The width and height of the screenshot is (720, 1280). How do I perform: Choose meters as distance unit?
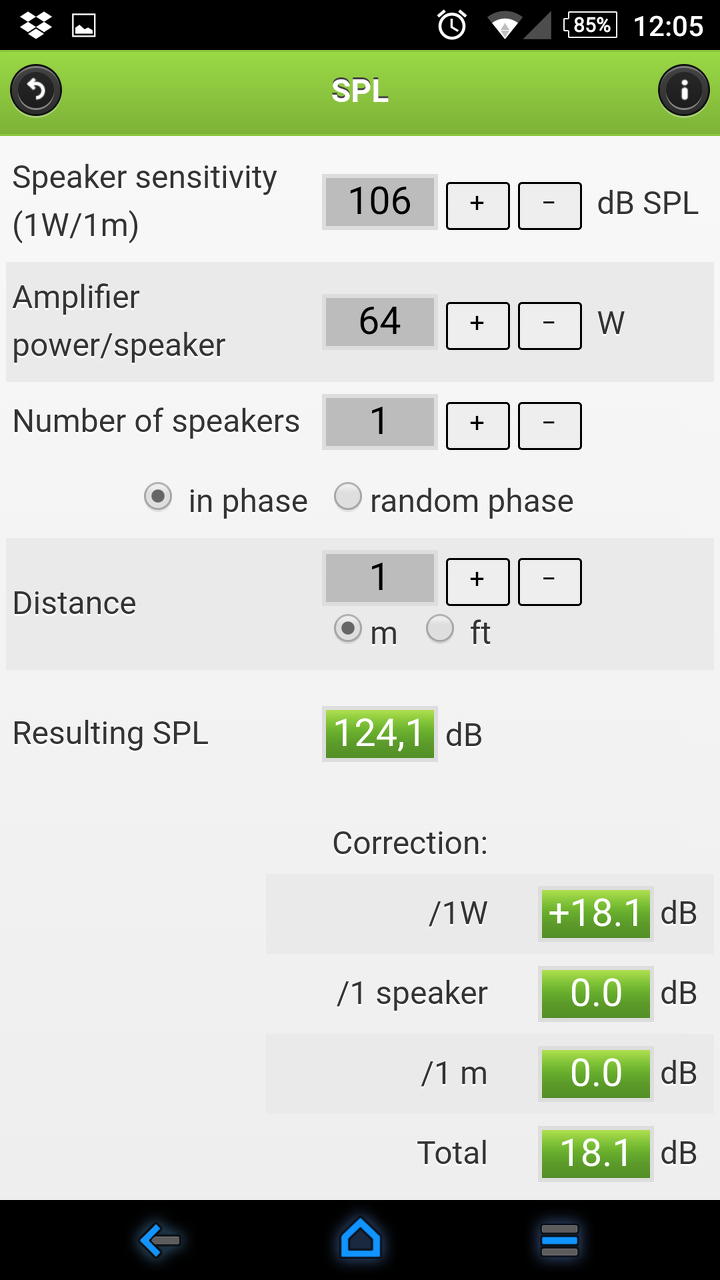tap(348, 630)
